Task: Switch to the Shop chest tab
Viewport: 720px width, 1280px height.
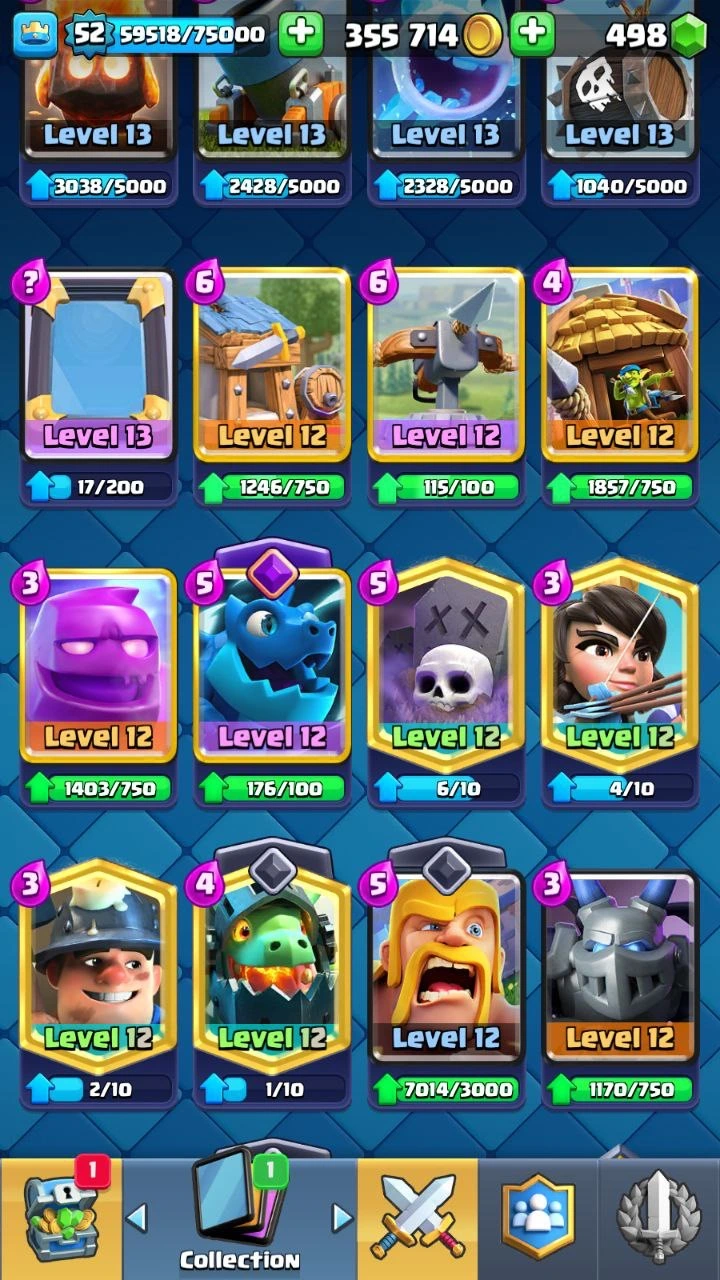Action: click(x=60, y=1220)
